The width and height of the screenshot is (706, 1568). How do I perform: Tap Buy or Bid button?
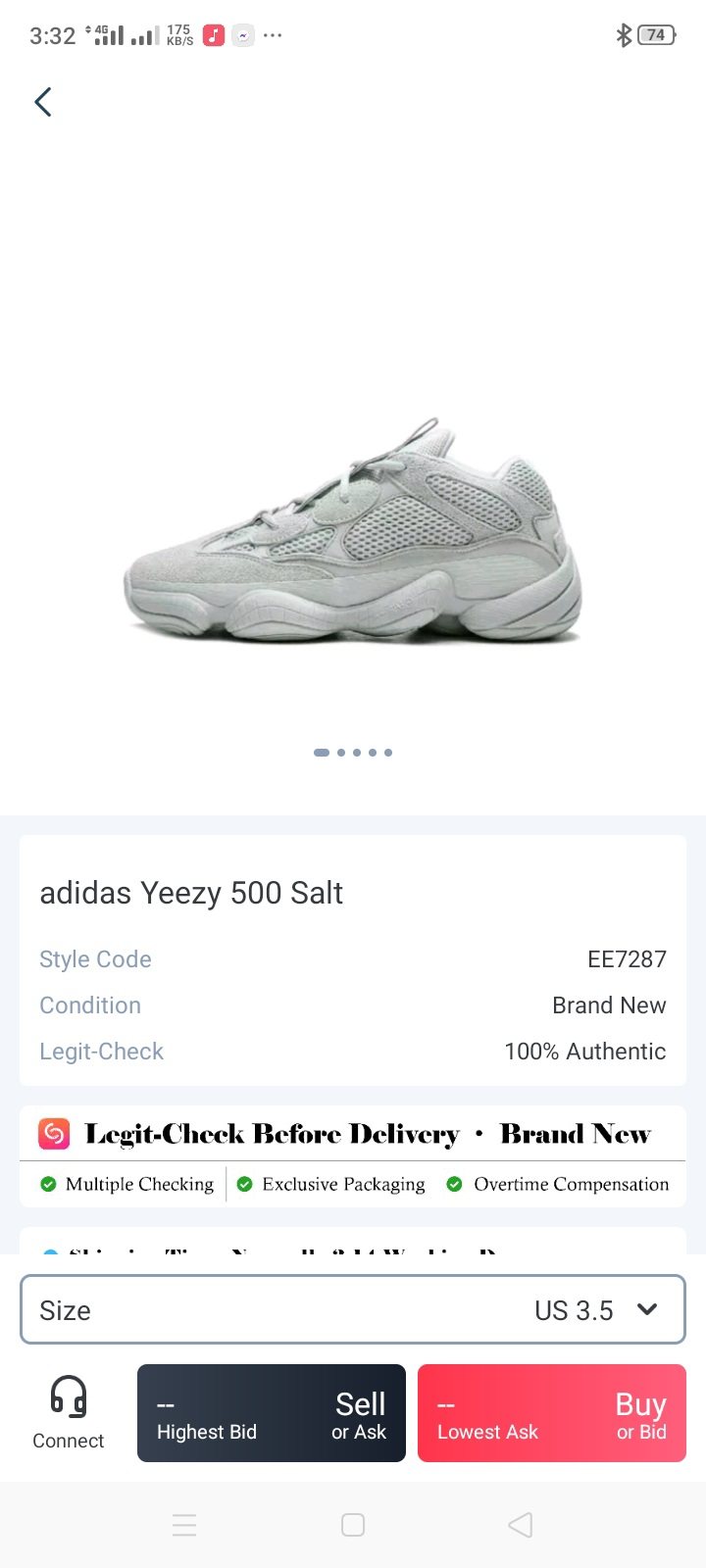click(x=552, y=1413)
